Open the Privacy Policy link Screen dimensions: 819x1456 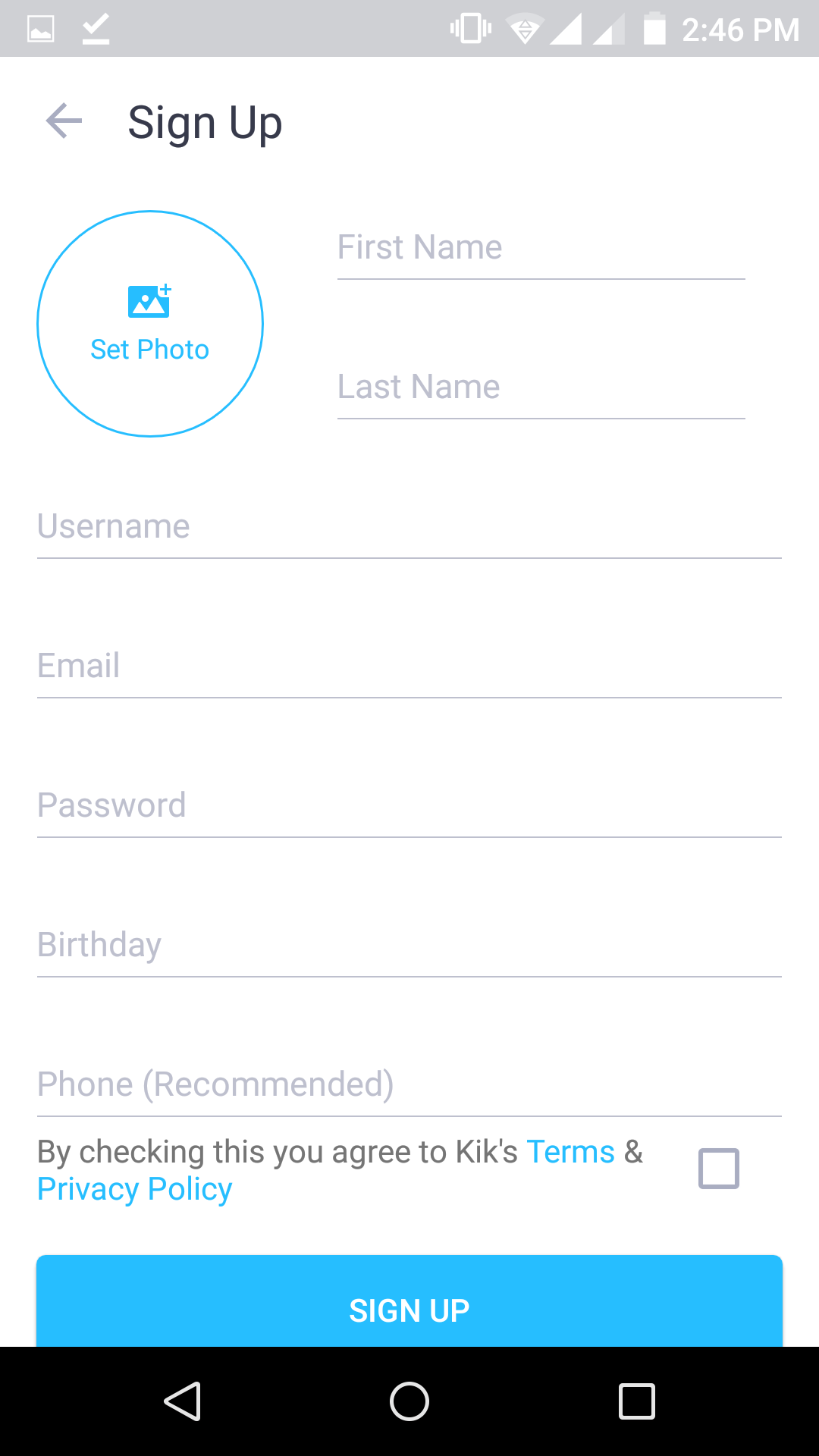[x=135, y=1189]
